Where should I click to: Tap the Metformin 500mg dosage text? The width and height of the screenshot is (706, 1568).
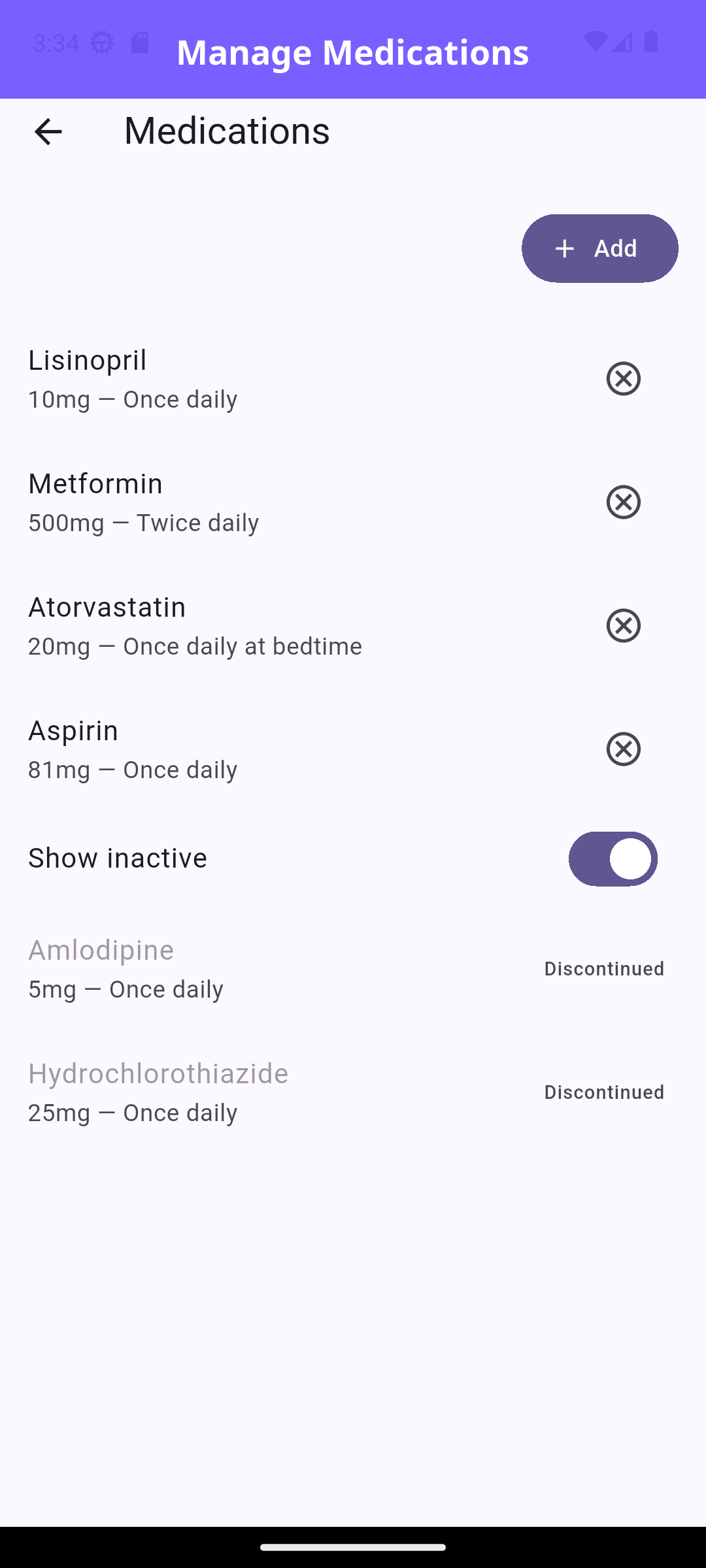(144, 522)
